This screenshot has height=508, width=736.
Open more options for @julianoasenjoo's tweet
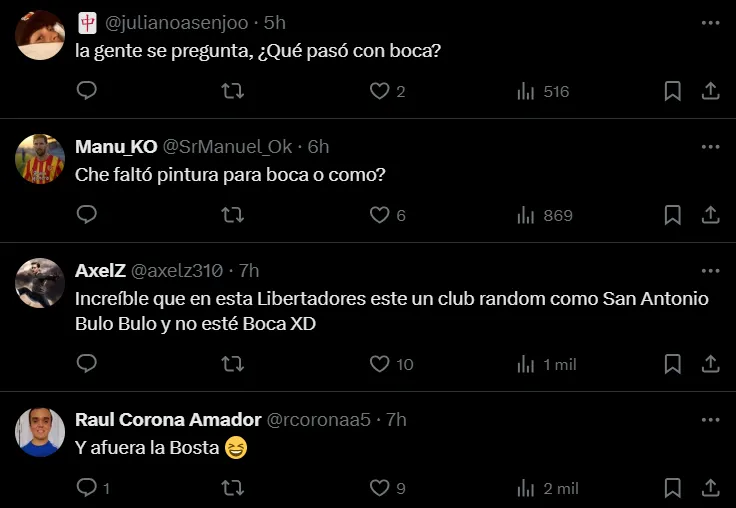[x=710, y=22]
